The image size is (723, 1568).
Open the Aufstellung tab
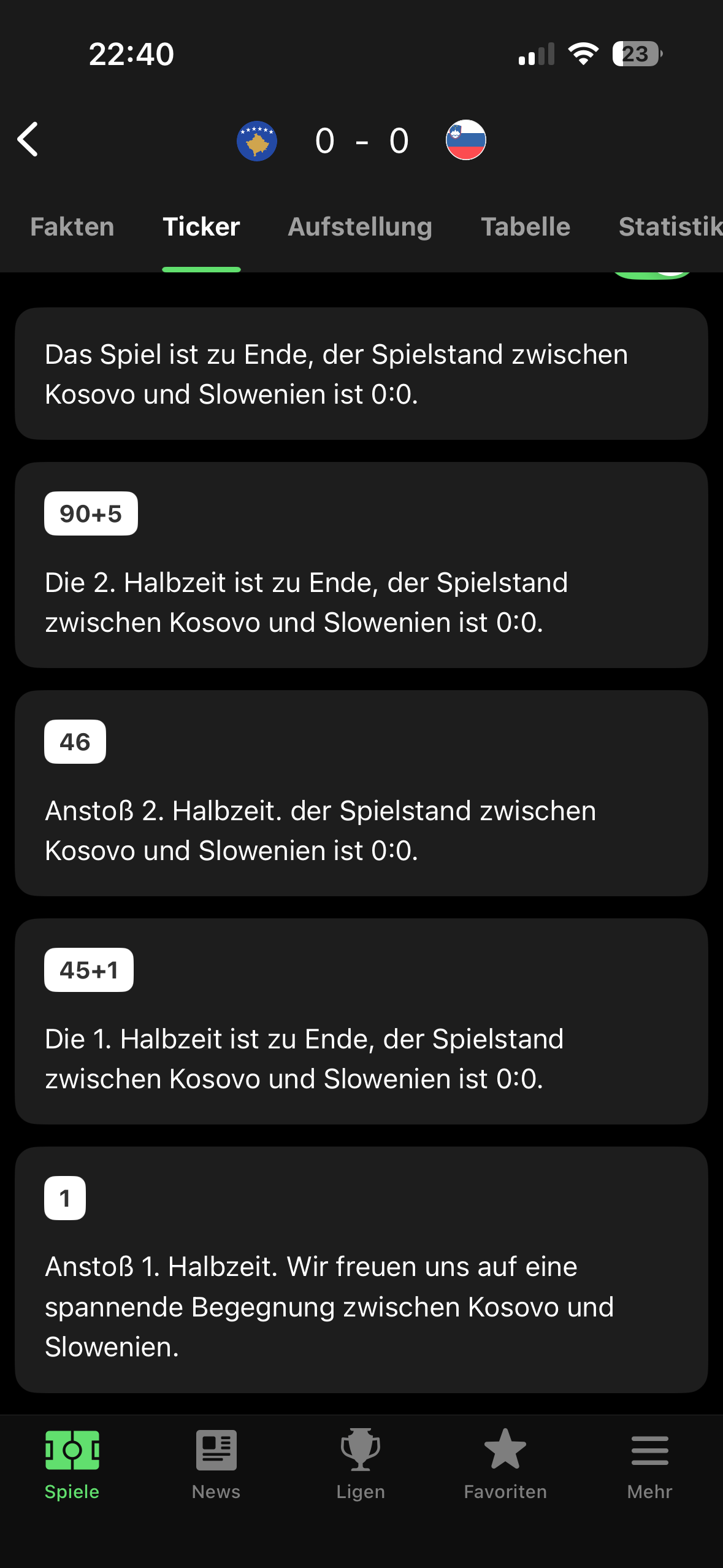click(360, 227)
